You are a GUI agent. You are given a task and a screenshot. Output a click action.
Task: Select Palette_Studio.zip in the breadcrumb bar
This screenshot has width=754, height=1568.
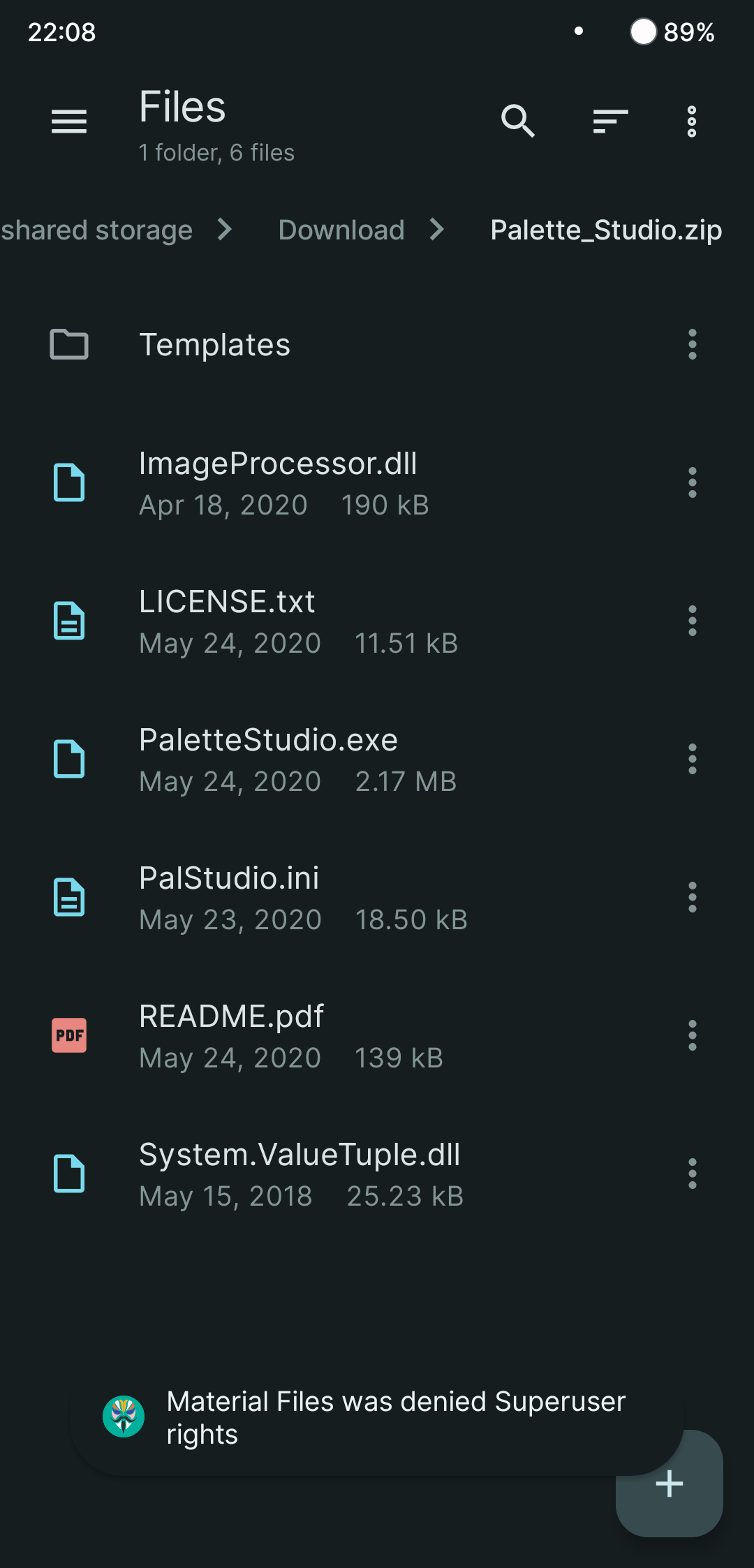[x=605, y=230]
